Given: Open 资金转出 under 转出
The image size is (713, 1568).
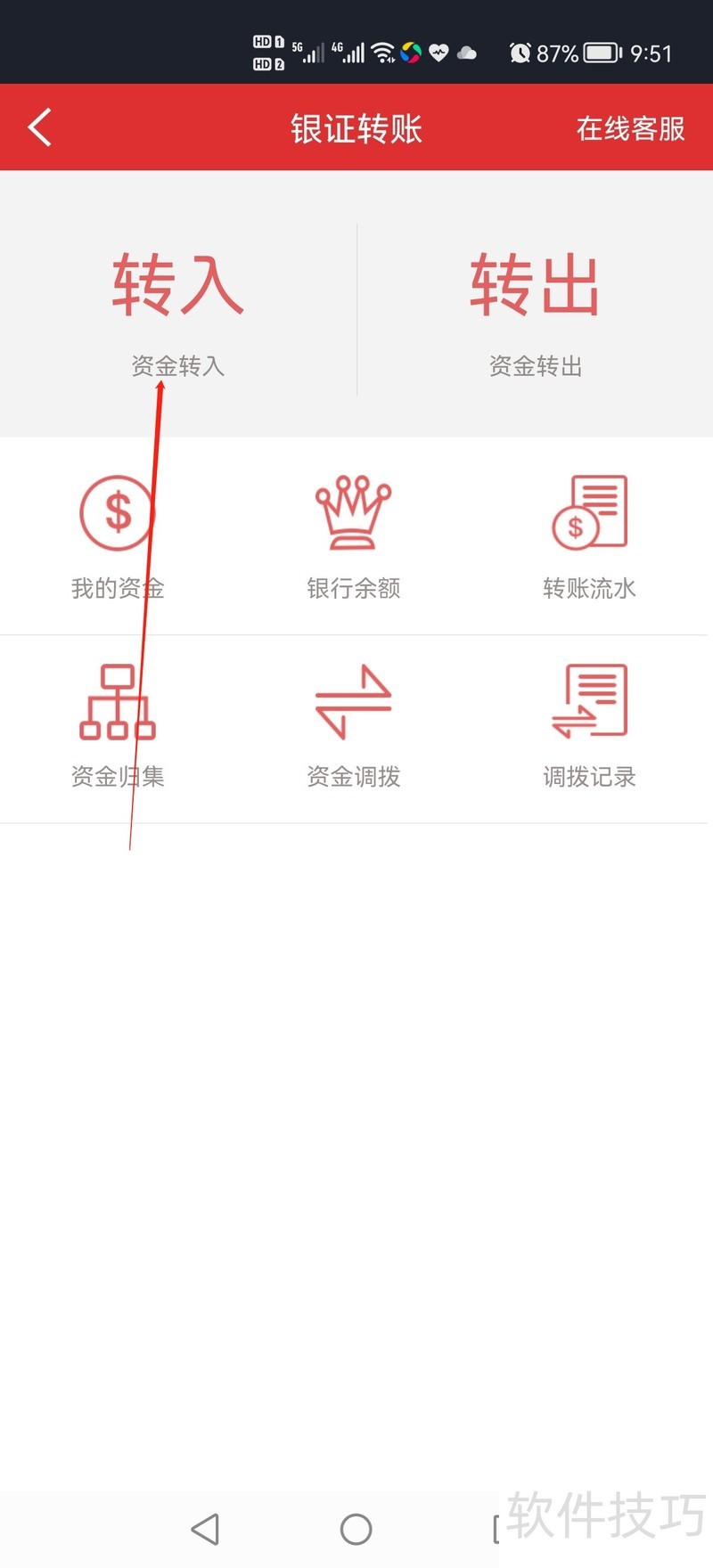Looking at the screenshot, I should 534,365.
